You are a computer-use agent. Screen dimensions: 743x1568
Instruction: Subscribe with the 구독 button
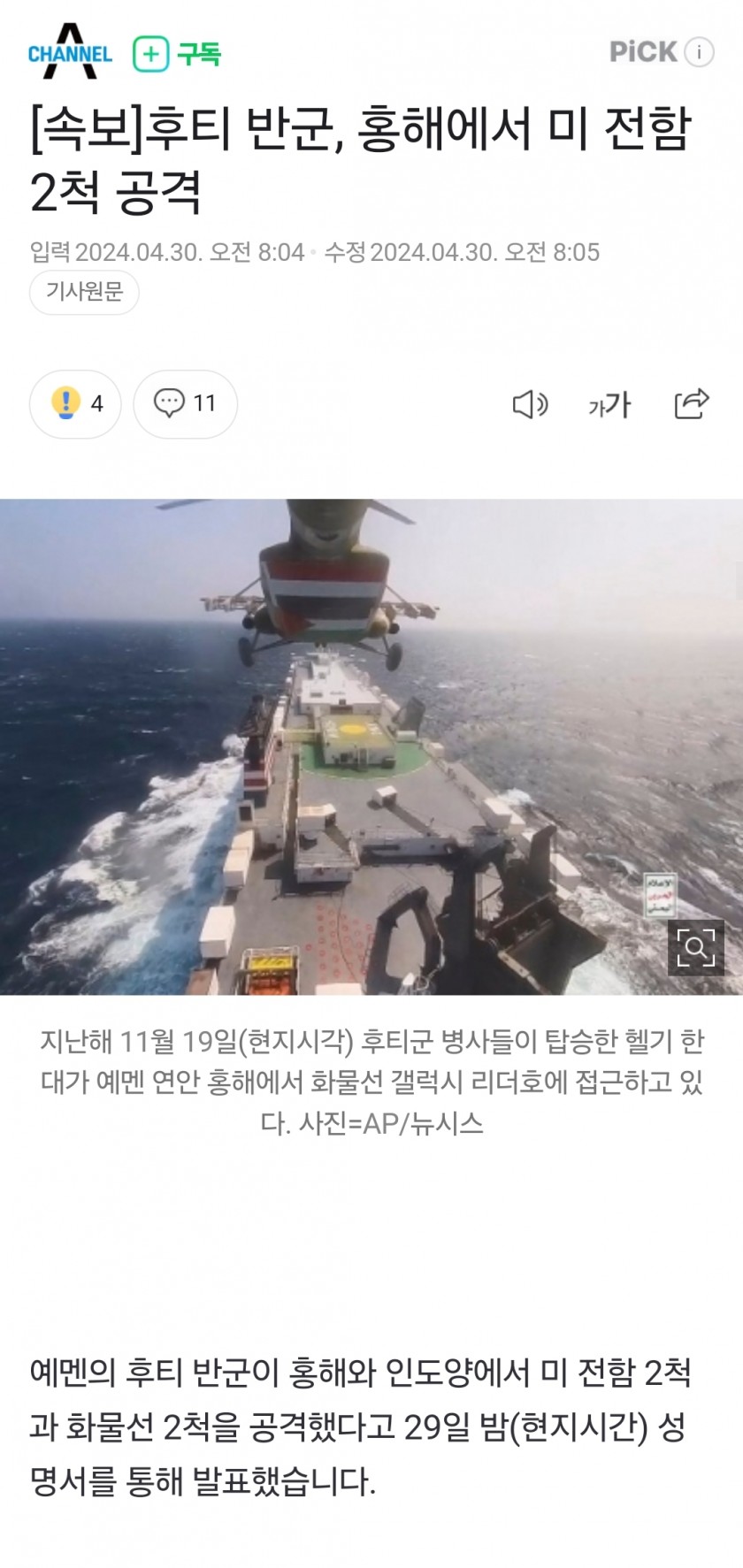click(177, 54)
